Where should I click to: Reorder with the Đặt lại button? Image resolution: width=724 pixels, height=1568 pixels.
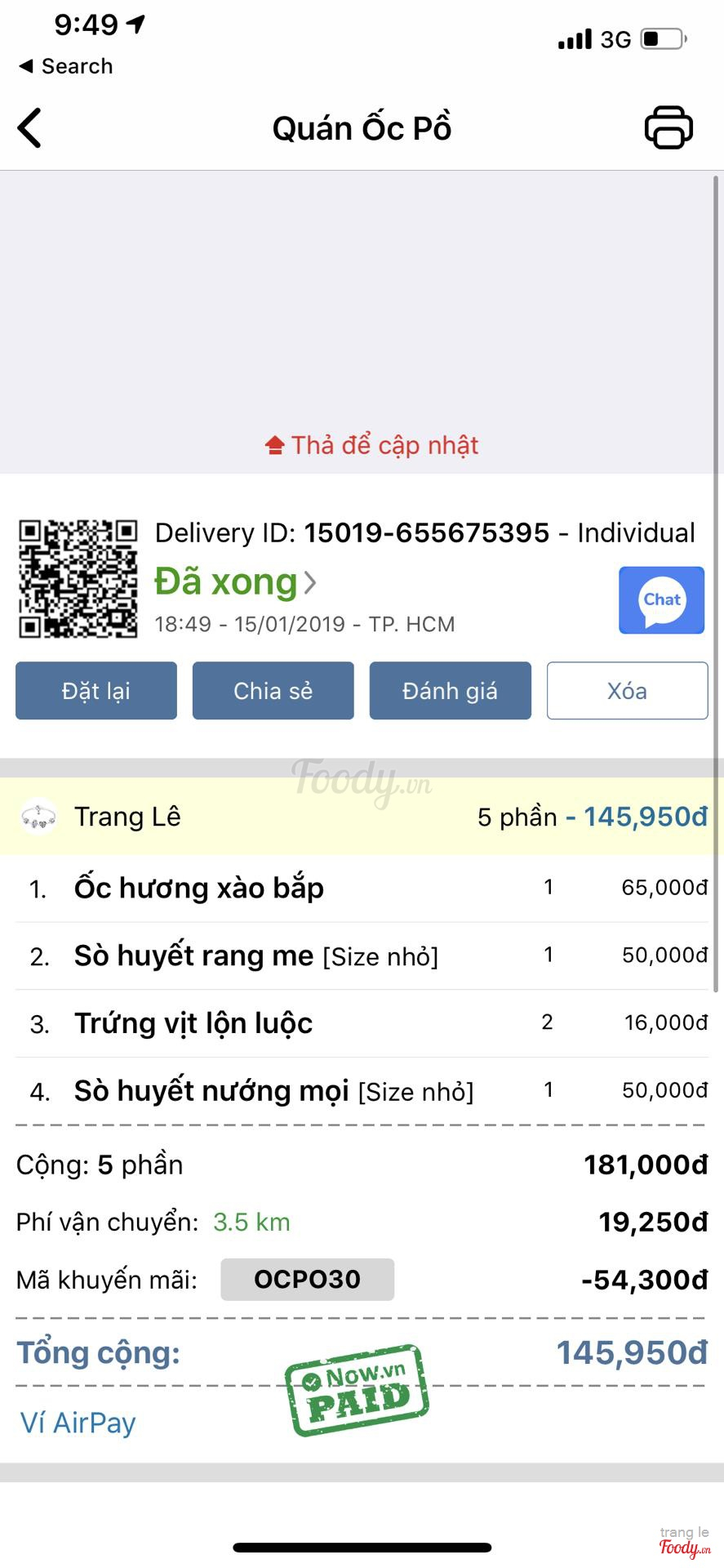pos(96,691)
